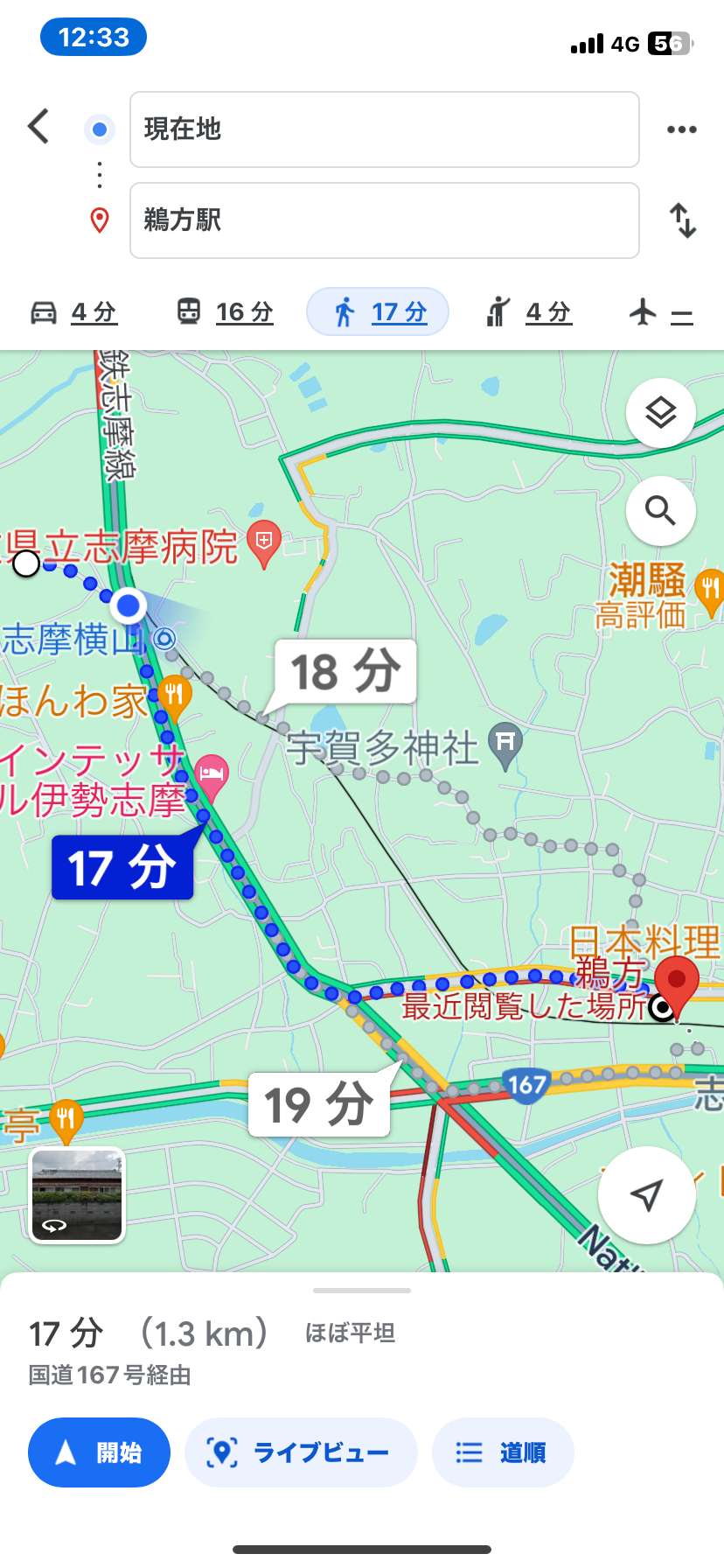The width and height of the screenshot is (724, 1568).
Task: Tap the 県立志摩病院 hospital marker
Action: click(x=264, y=544)
